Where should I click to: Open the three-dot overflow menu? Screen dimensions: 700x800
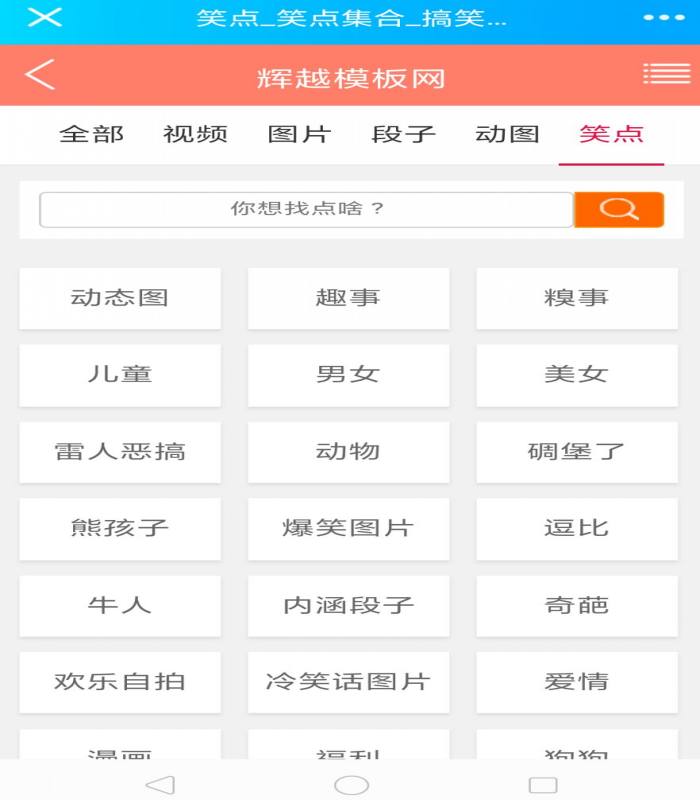point(664,18)
